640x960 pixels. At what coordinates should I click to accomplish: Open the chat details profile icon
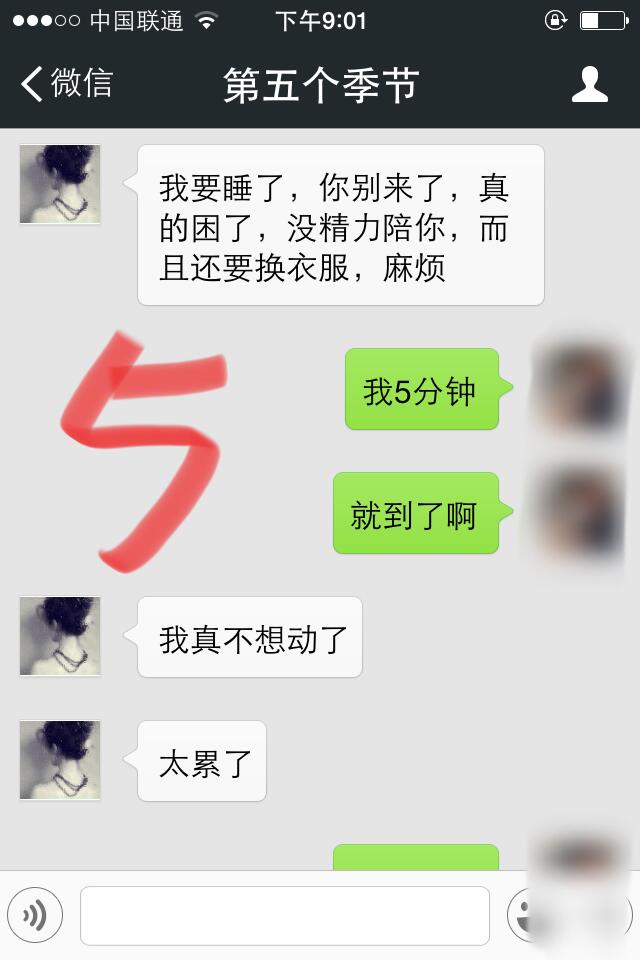[x=590, y=85]
